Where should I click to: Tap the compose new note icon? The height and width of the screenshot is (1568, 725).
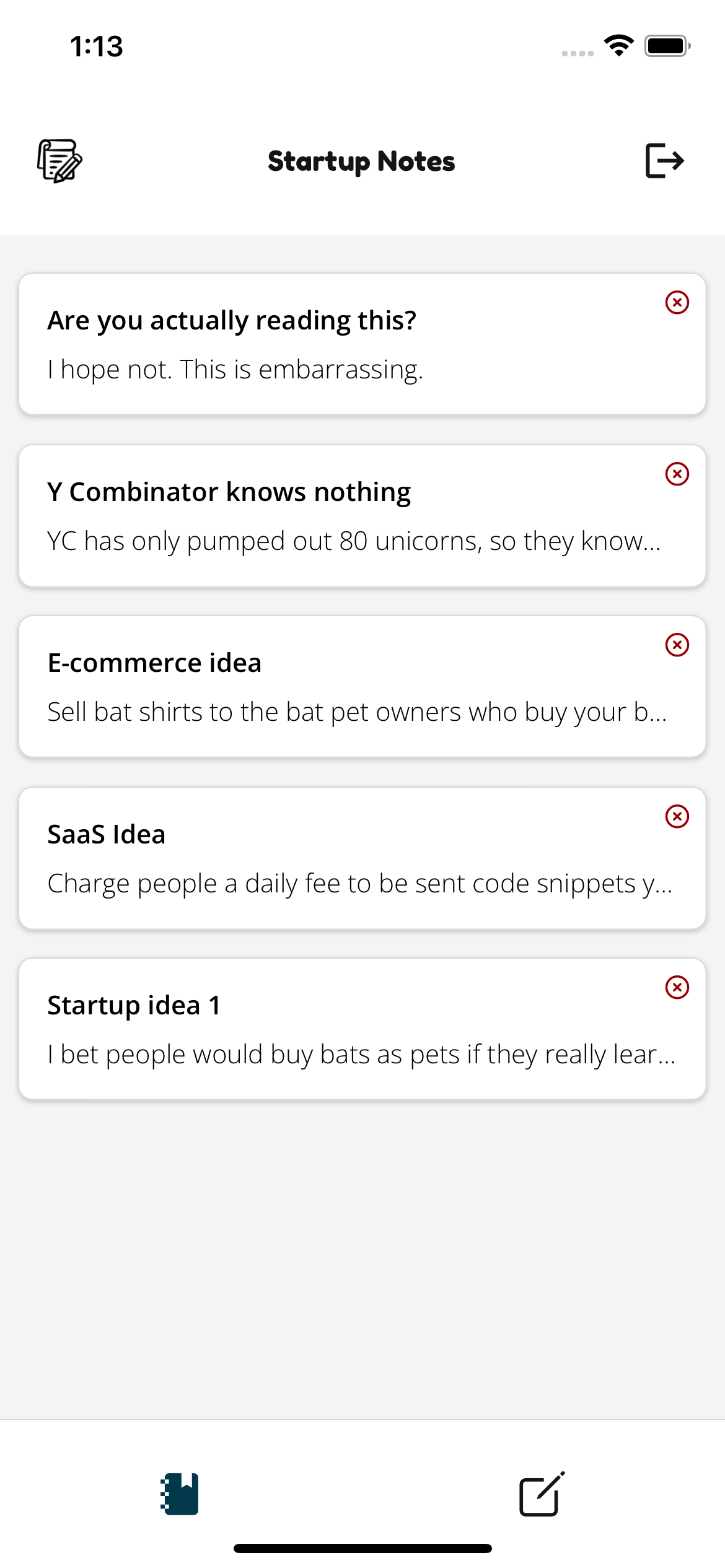(x=541, y=1491)
